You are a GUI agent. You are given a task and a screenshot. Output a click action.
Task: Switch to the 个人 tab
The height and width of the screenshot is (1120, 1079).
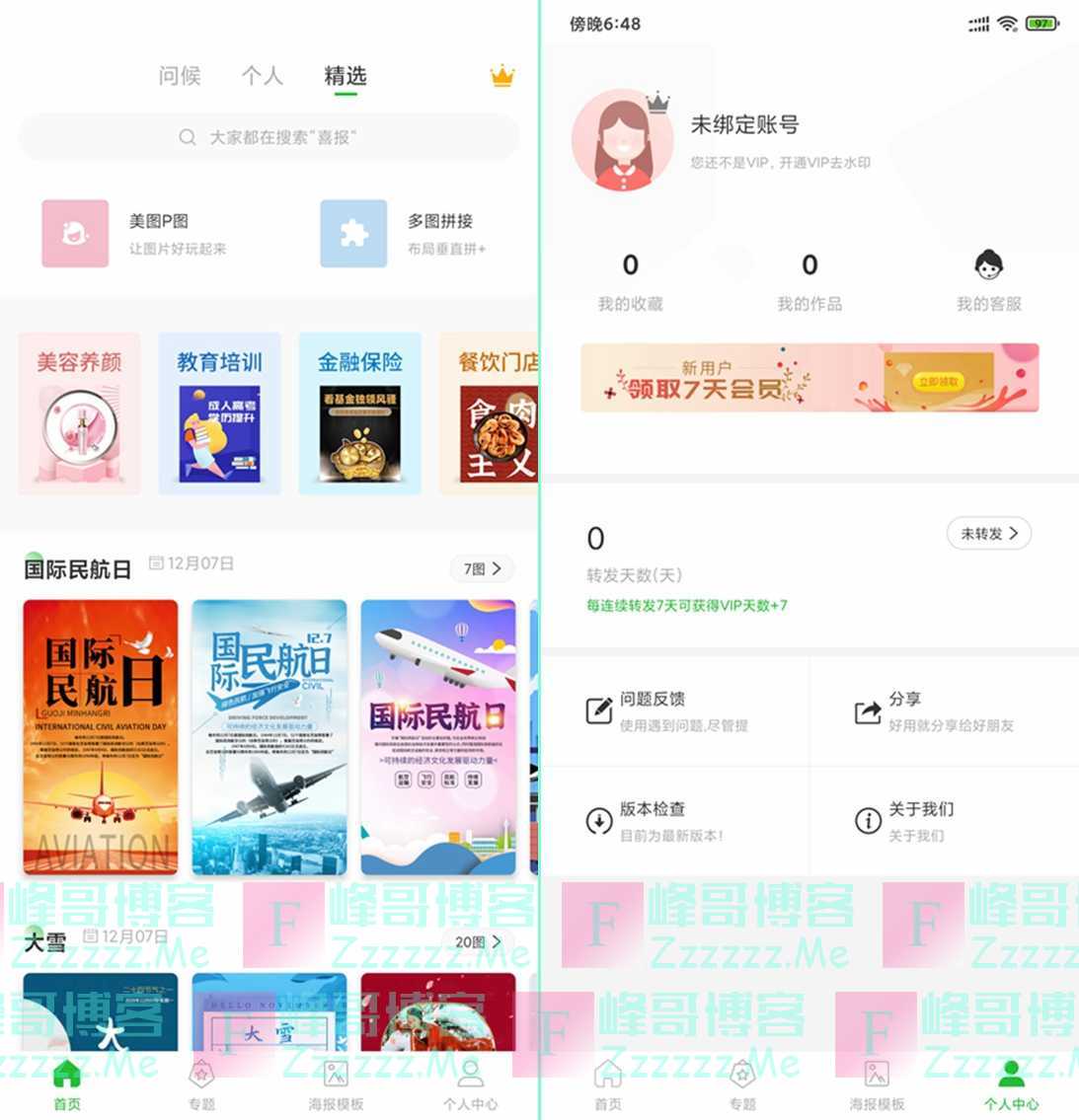click(x=262, y=76)
